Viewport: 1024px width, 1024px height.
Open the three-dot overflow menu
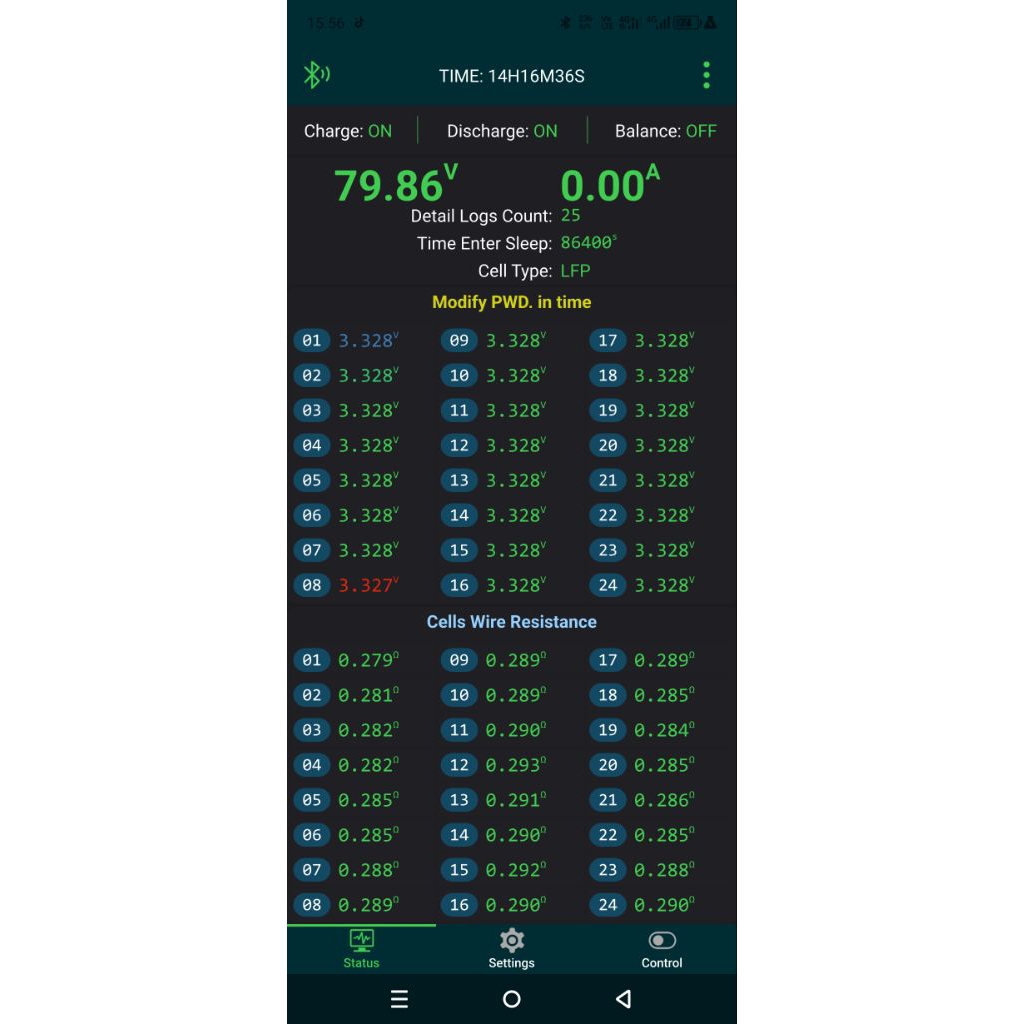(706, 75)
